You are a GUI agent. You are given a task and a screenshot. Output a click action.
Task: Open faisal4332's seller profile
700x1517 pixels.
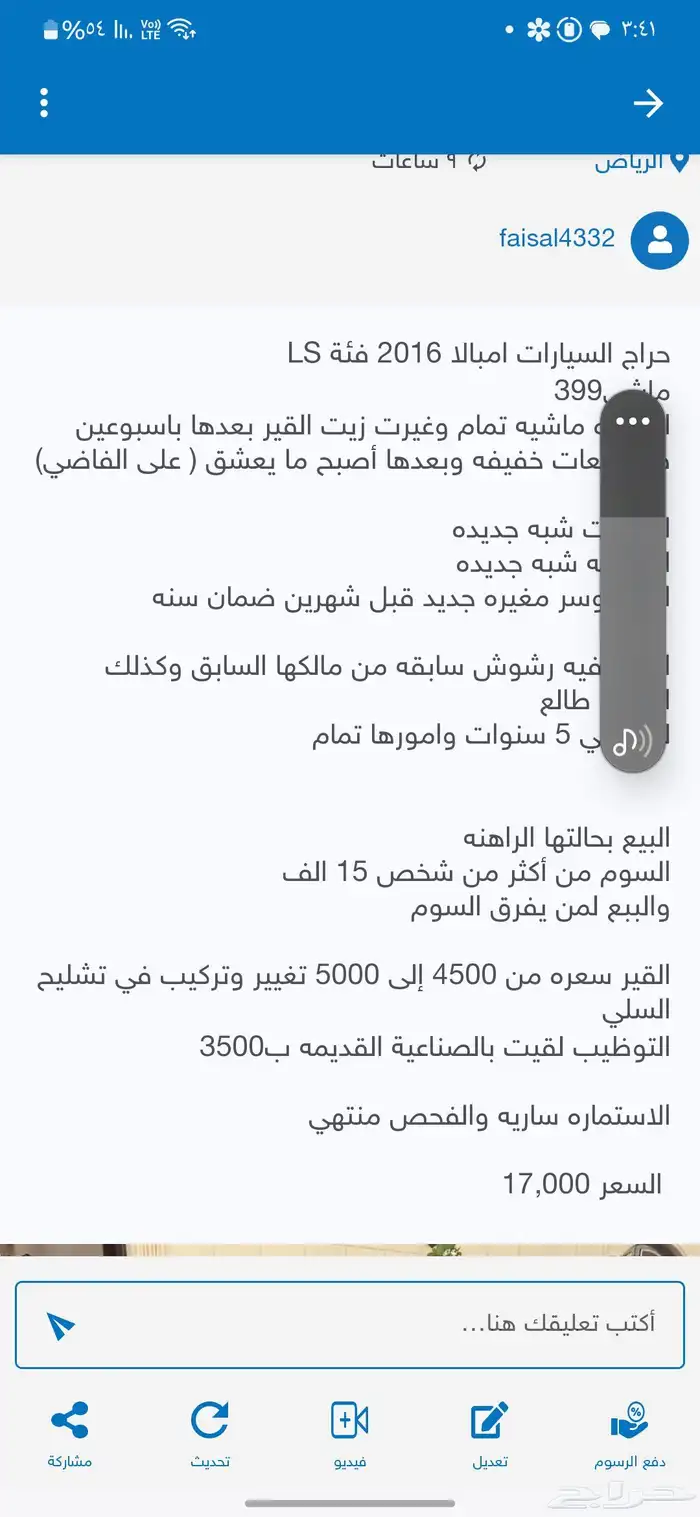point(557,239)
